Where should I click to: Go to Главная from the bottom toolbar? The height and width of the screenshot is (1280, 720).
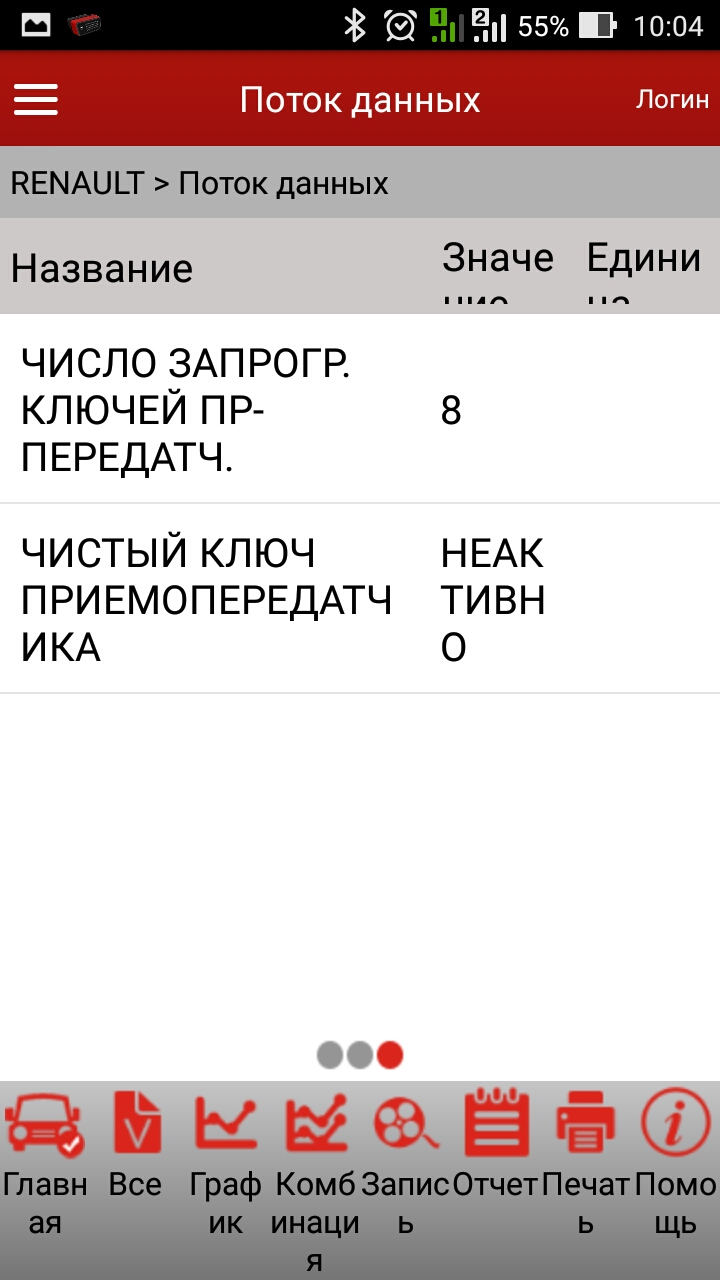[x=45, y=1166]
